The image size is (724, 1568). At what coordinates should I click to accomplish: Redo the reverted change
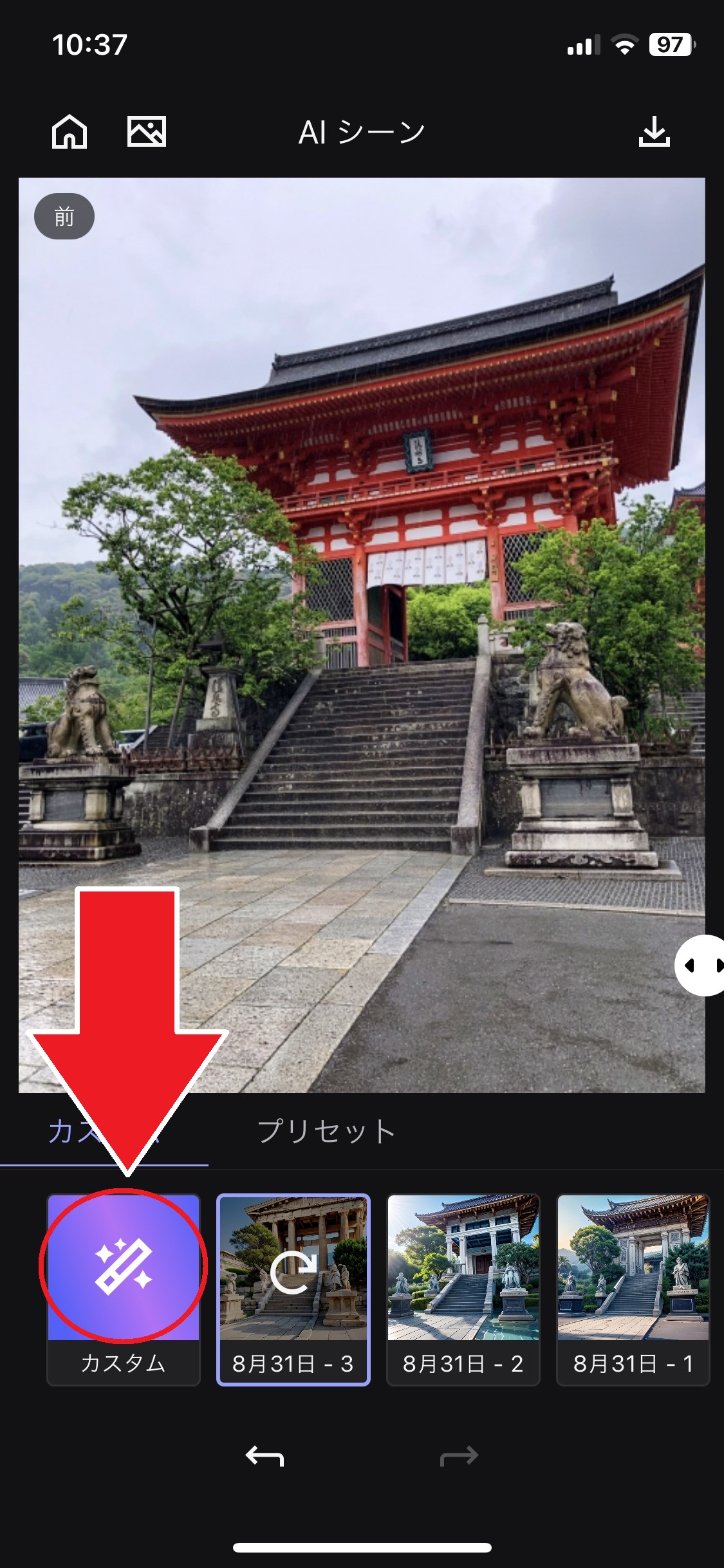click(x=459, y=1456)
